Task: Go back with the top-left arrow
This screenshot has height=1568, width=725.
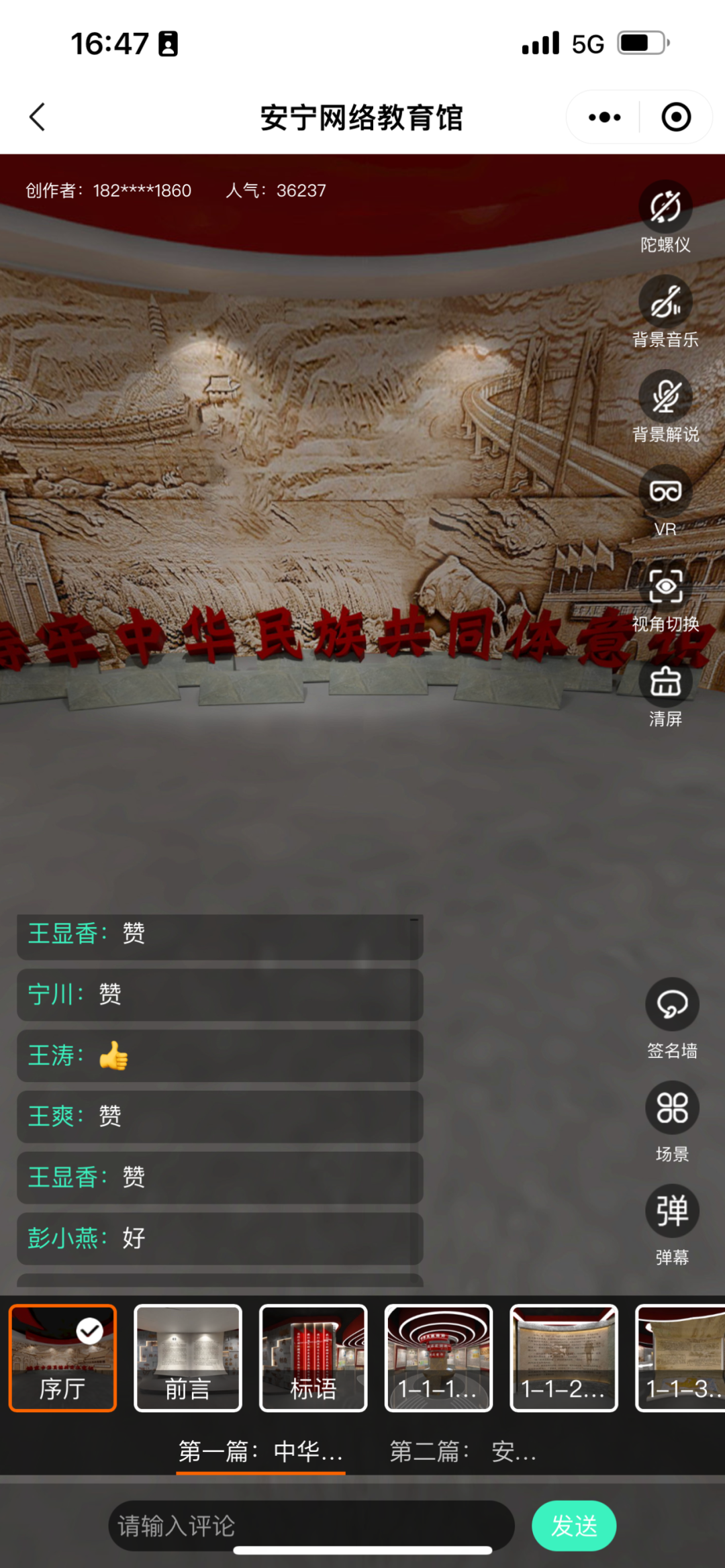Action: tap(38, 117)
